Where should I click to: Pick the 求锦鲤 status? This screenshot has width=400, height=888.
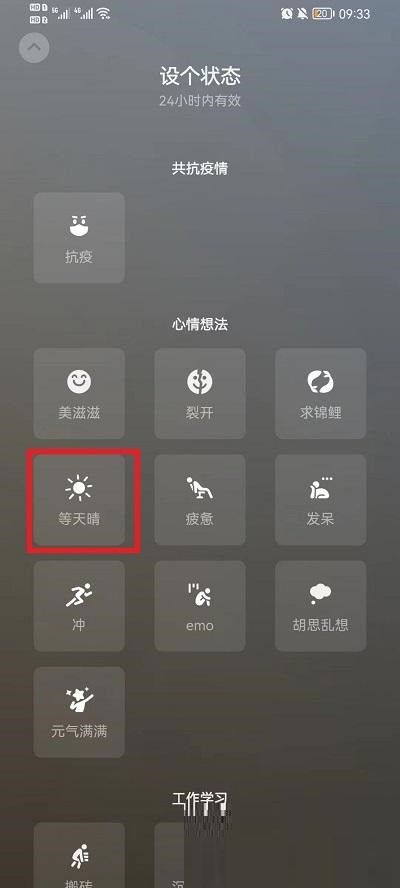click(x=321, y=394)
